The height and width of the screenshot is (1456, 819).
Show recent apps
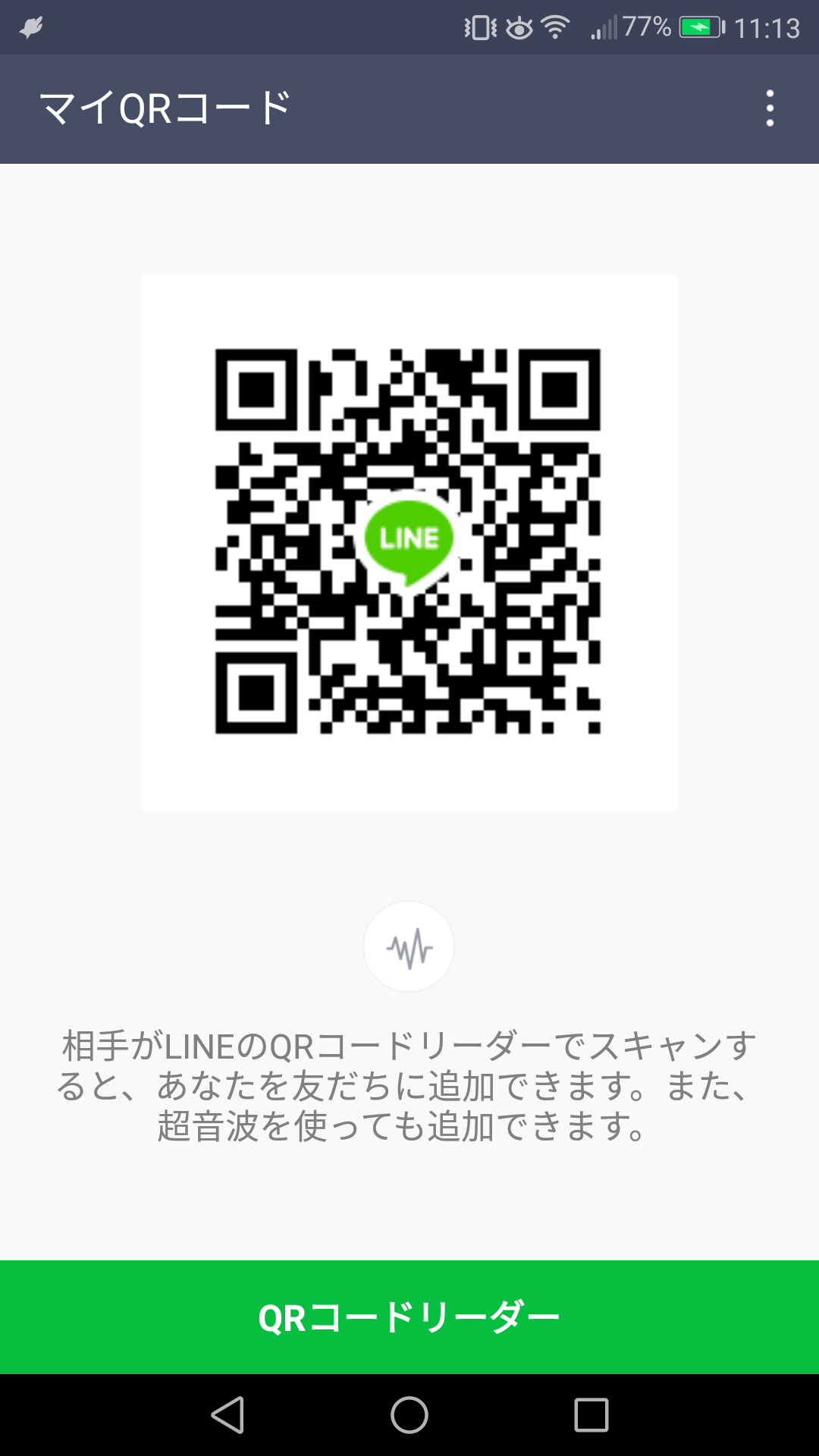pos(591,1415)
